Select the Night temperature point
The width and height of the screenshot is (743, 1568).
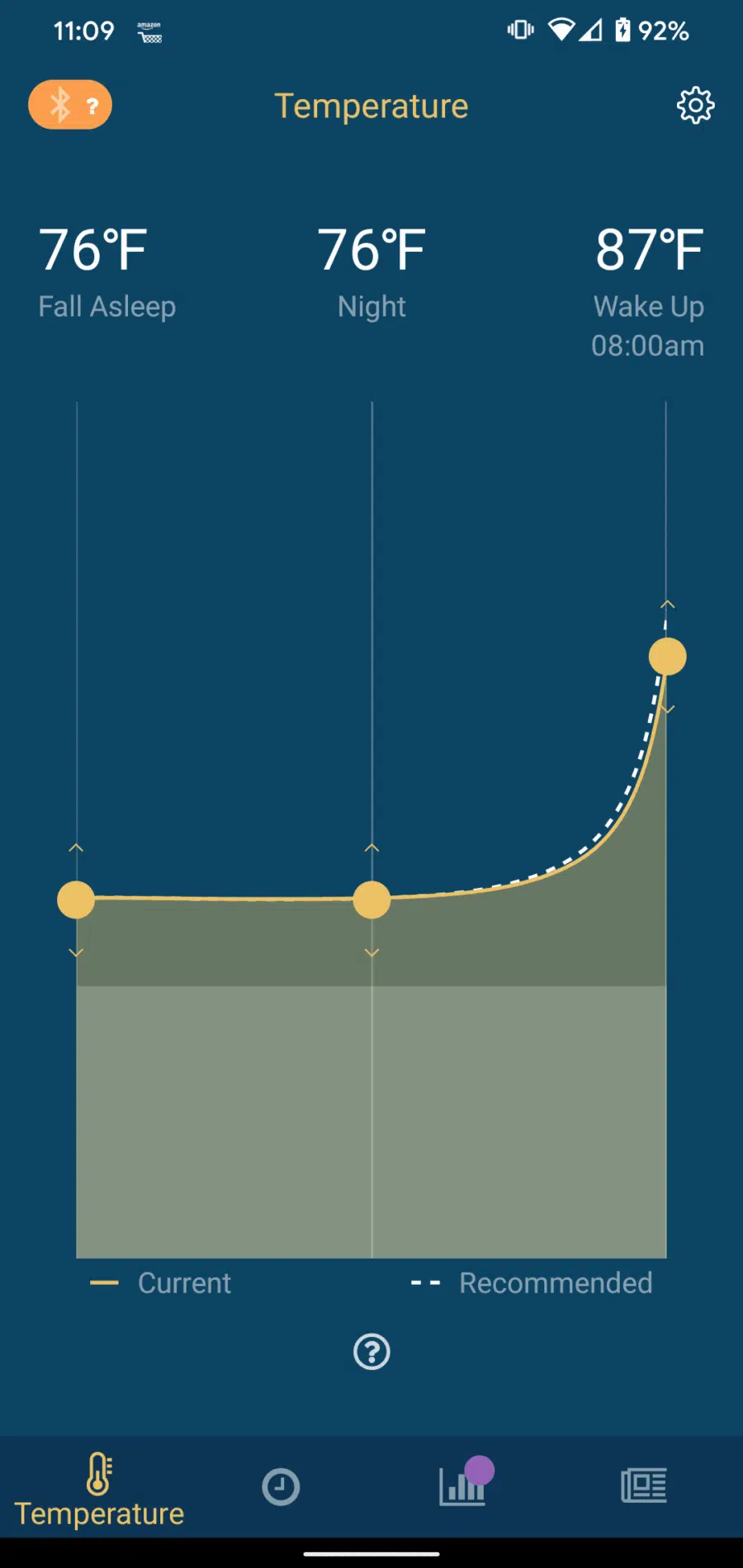point(371,900)
